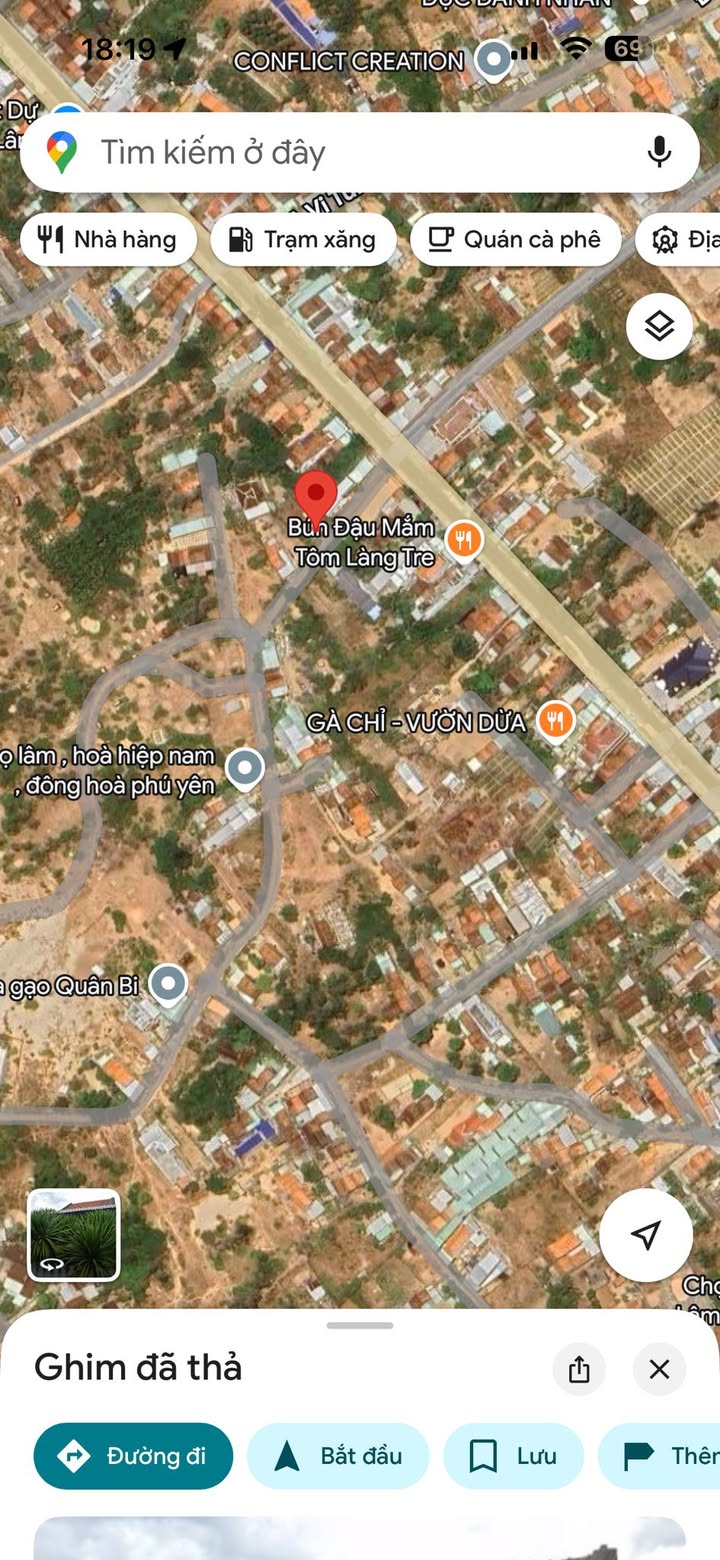The height and width of the screenshot is (1560, 720).
Task: Save the pin with Lưu
Action: pos(513,1456)
